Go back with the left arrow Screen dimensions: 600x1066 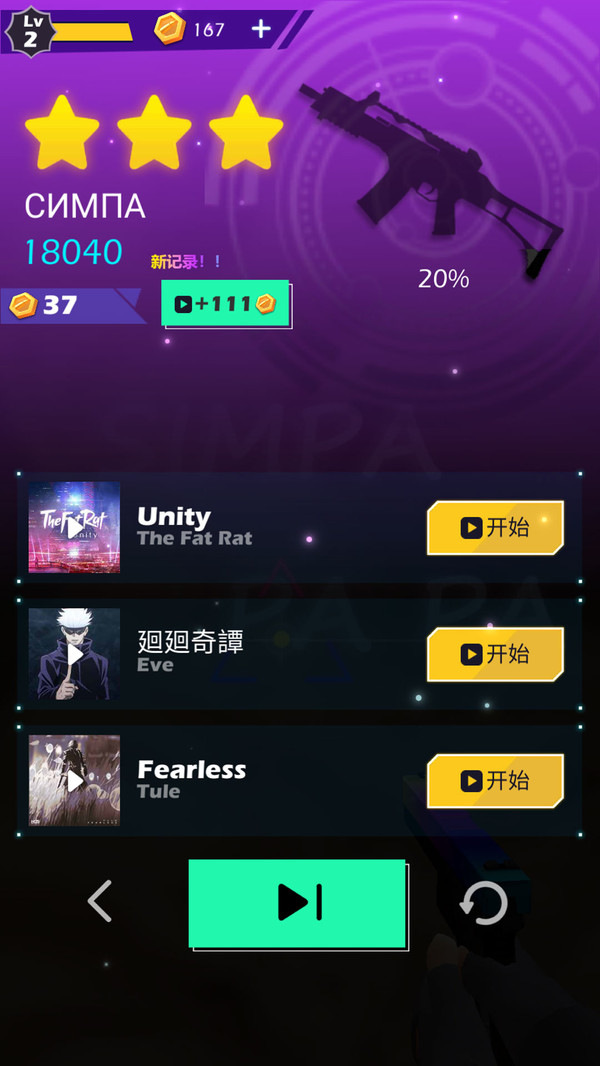pos(99,902)
